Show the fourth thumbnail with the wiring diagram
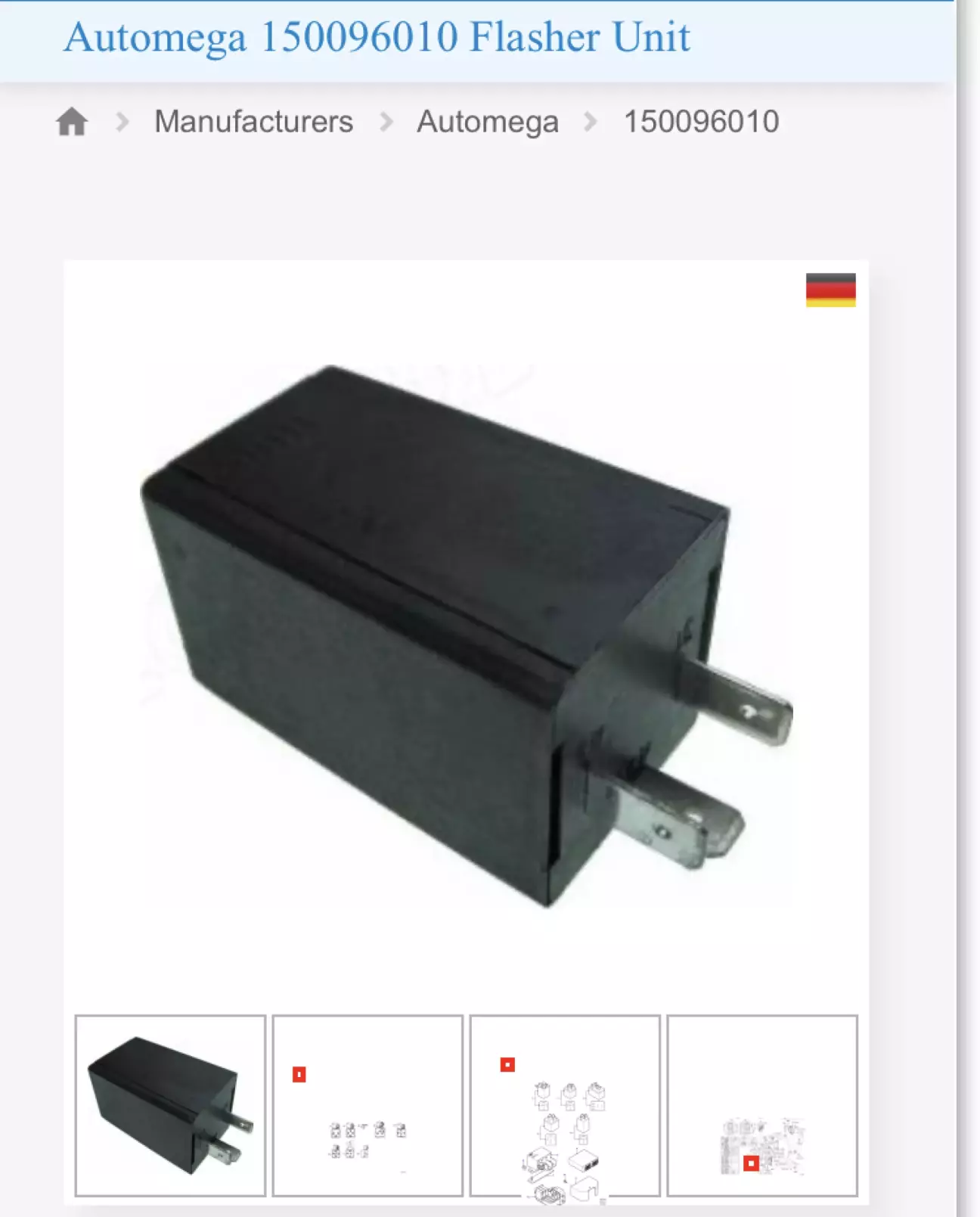Viewport: 980px width, 1217px height. pyautogui.click(x=762, y=1105)
